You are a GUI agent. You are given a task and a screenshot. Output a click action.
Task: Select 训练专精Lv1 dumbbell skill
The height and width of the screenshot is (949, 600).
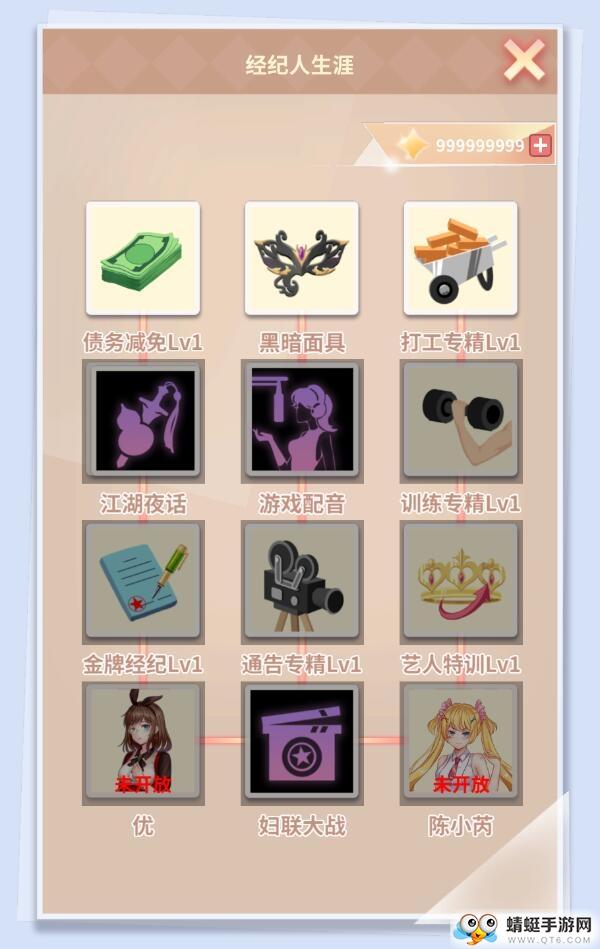click(460, 419)
